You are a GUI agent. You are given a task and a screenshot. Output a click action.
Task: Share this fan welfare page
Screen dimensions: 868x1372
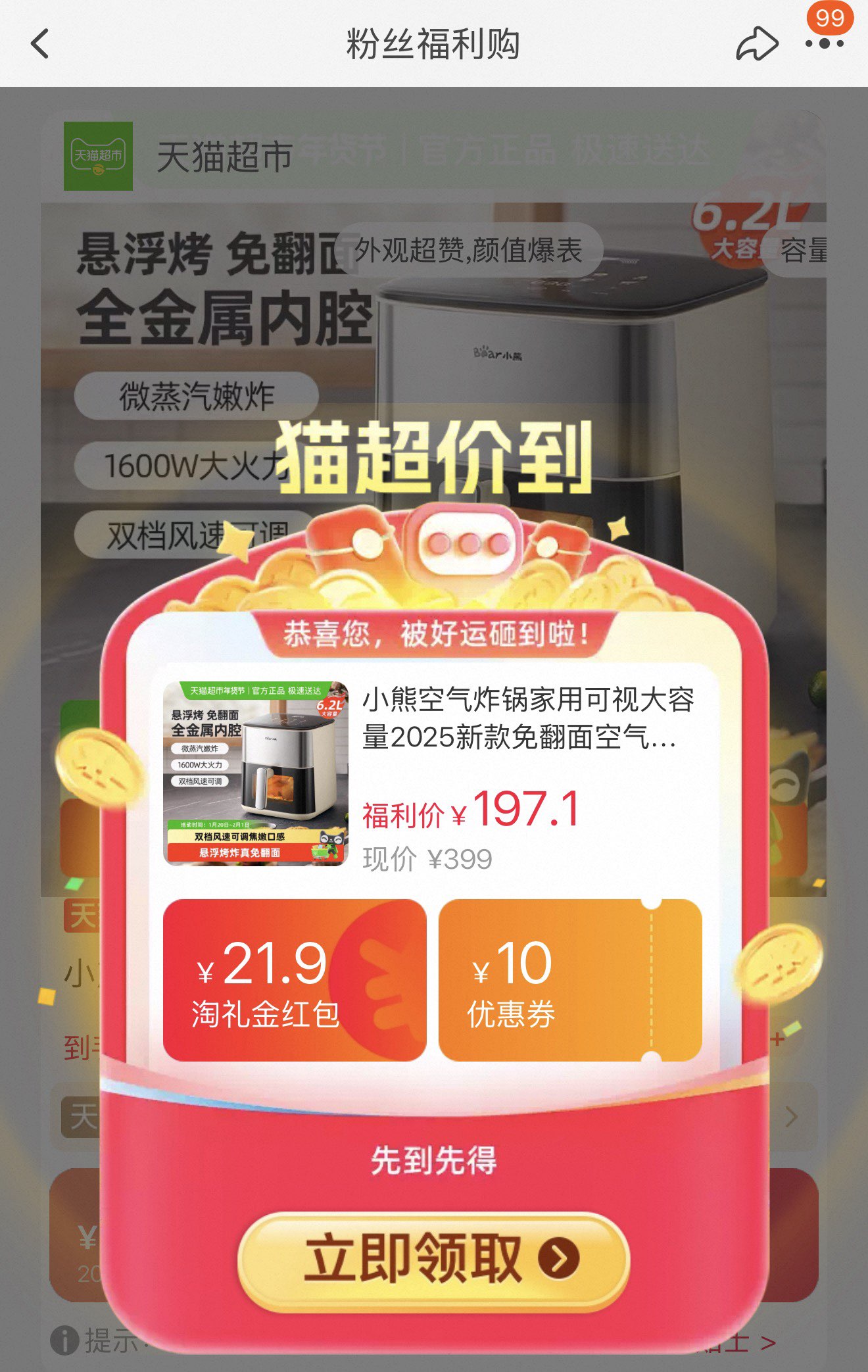(x=756, y=44)
